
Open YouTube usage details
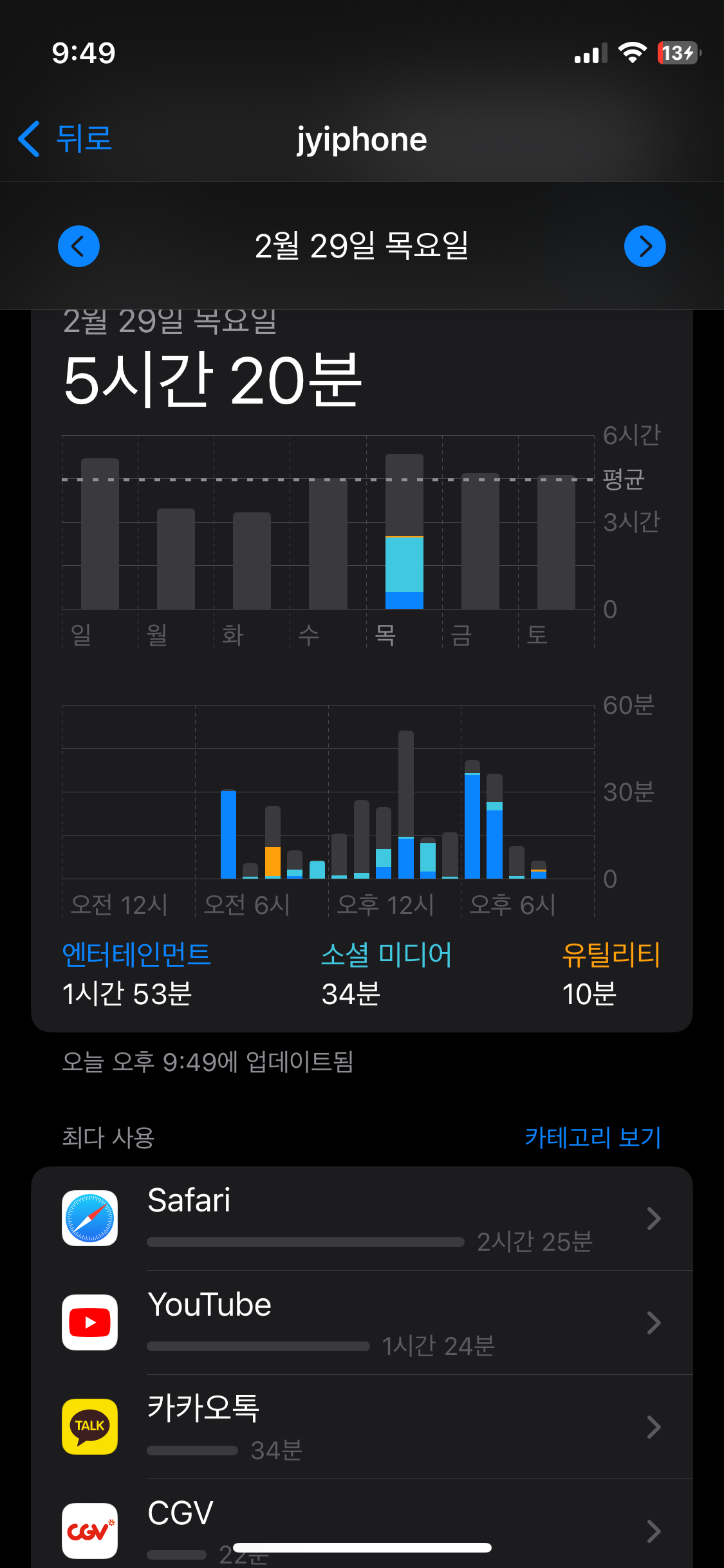click(x=362, y=1323)
